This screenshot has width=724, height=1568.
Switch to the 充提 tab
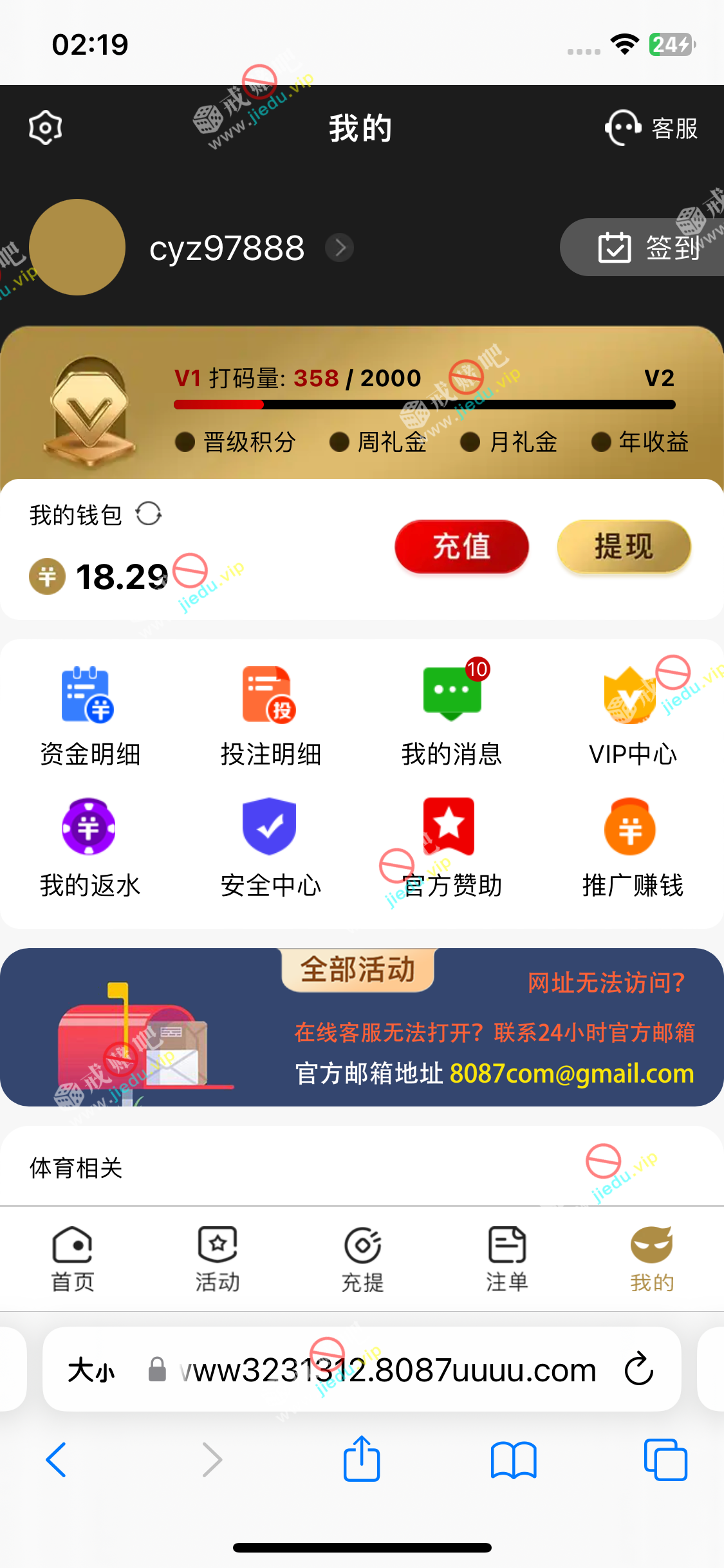click(362, 1258)
